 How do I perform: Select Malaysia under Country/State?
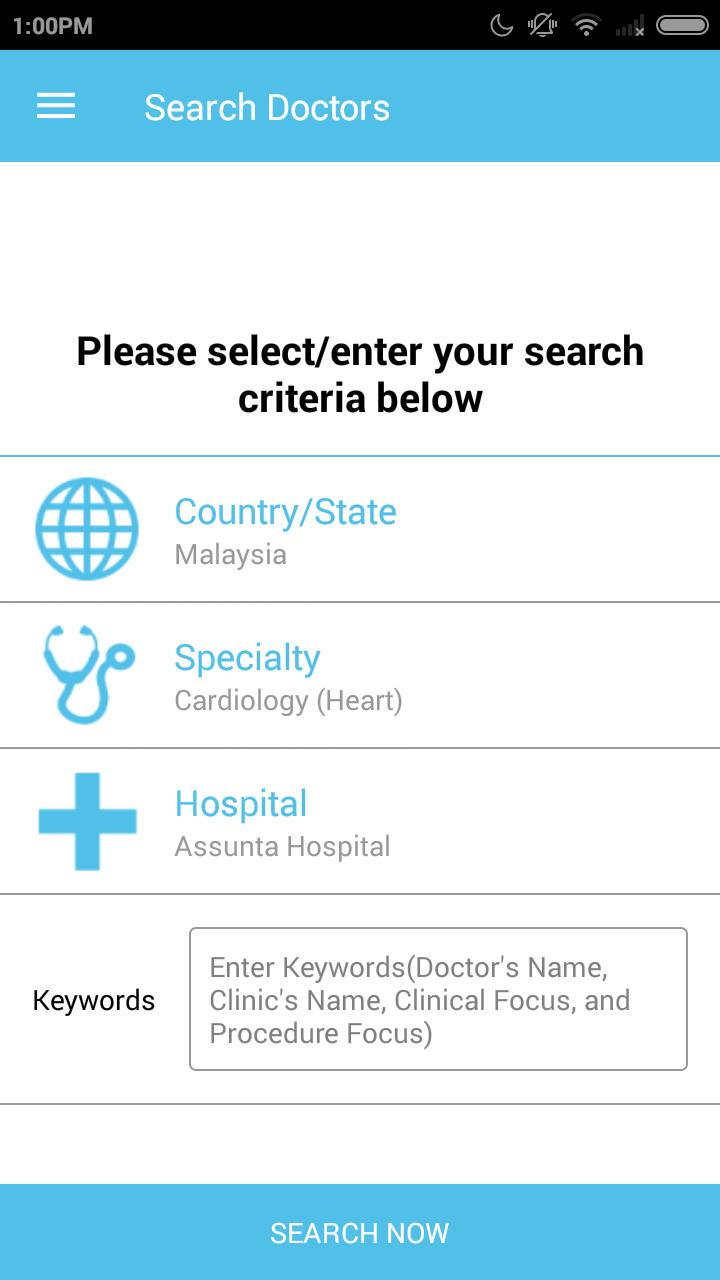point(230,554)
